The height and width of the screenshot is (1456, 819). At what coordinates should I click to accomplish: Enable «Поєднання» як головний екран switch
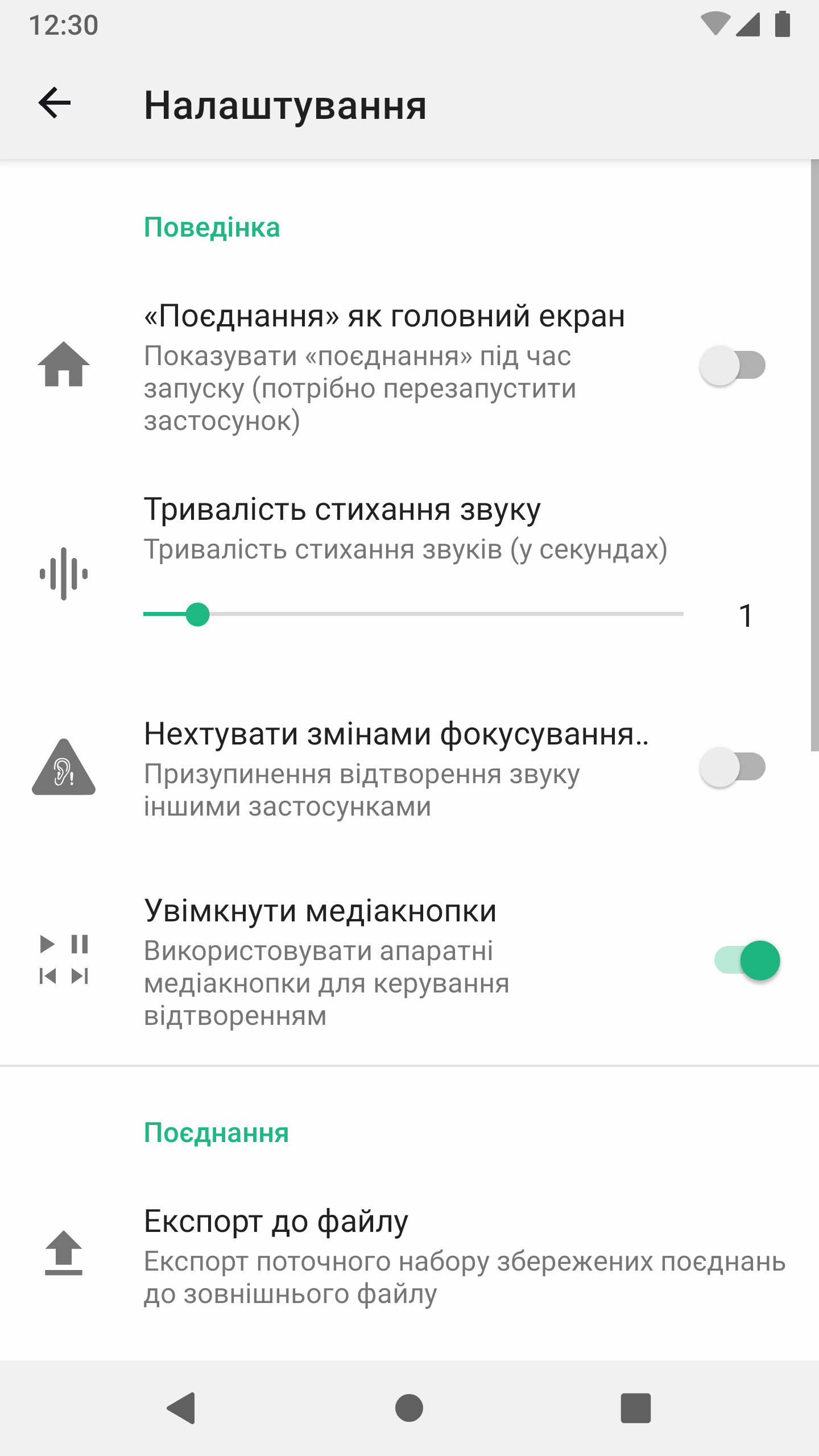pos(733,366)
